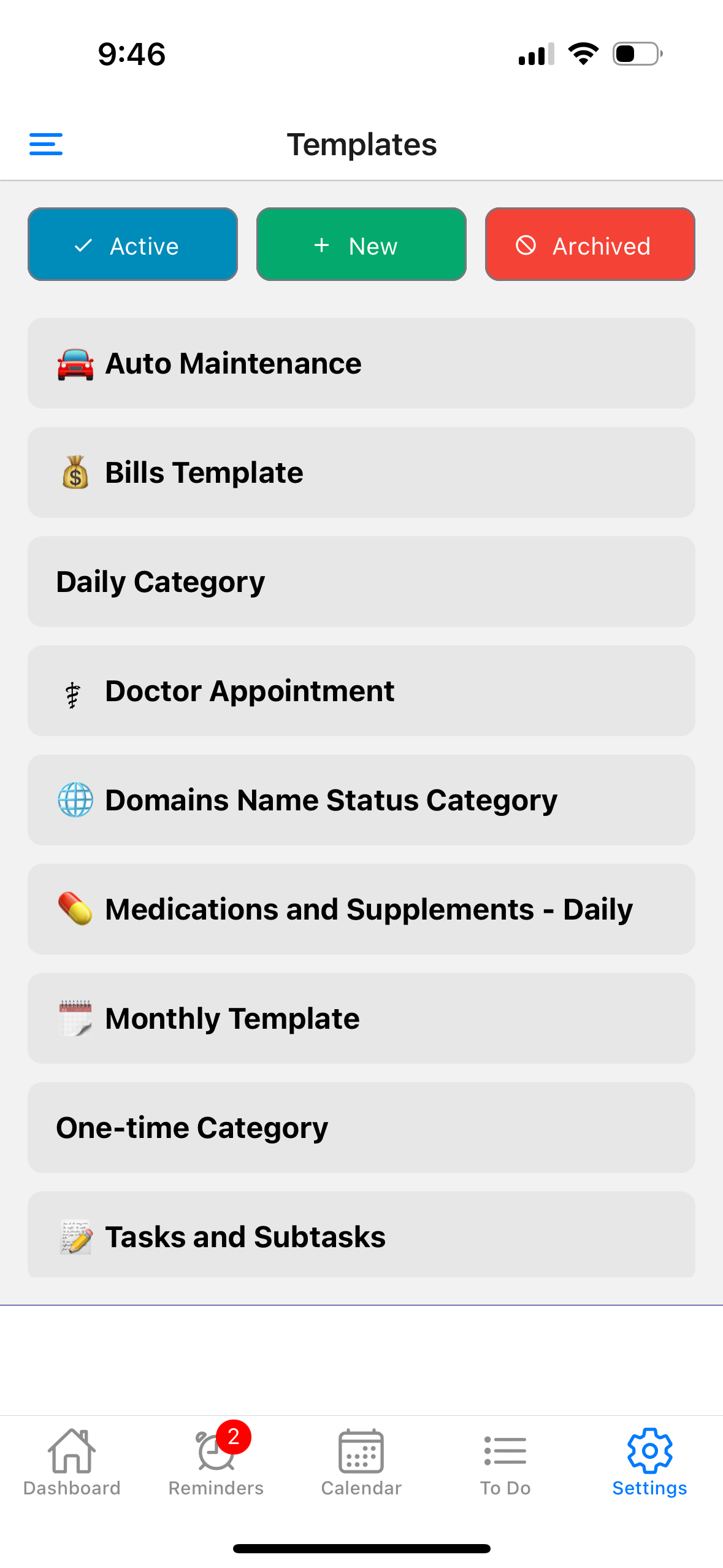Image resolution: width=723 pixels, height=1568 pixels.
Task: Tap the Doctor Appointment template
Action: (361, 691)
